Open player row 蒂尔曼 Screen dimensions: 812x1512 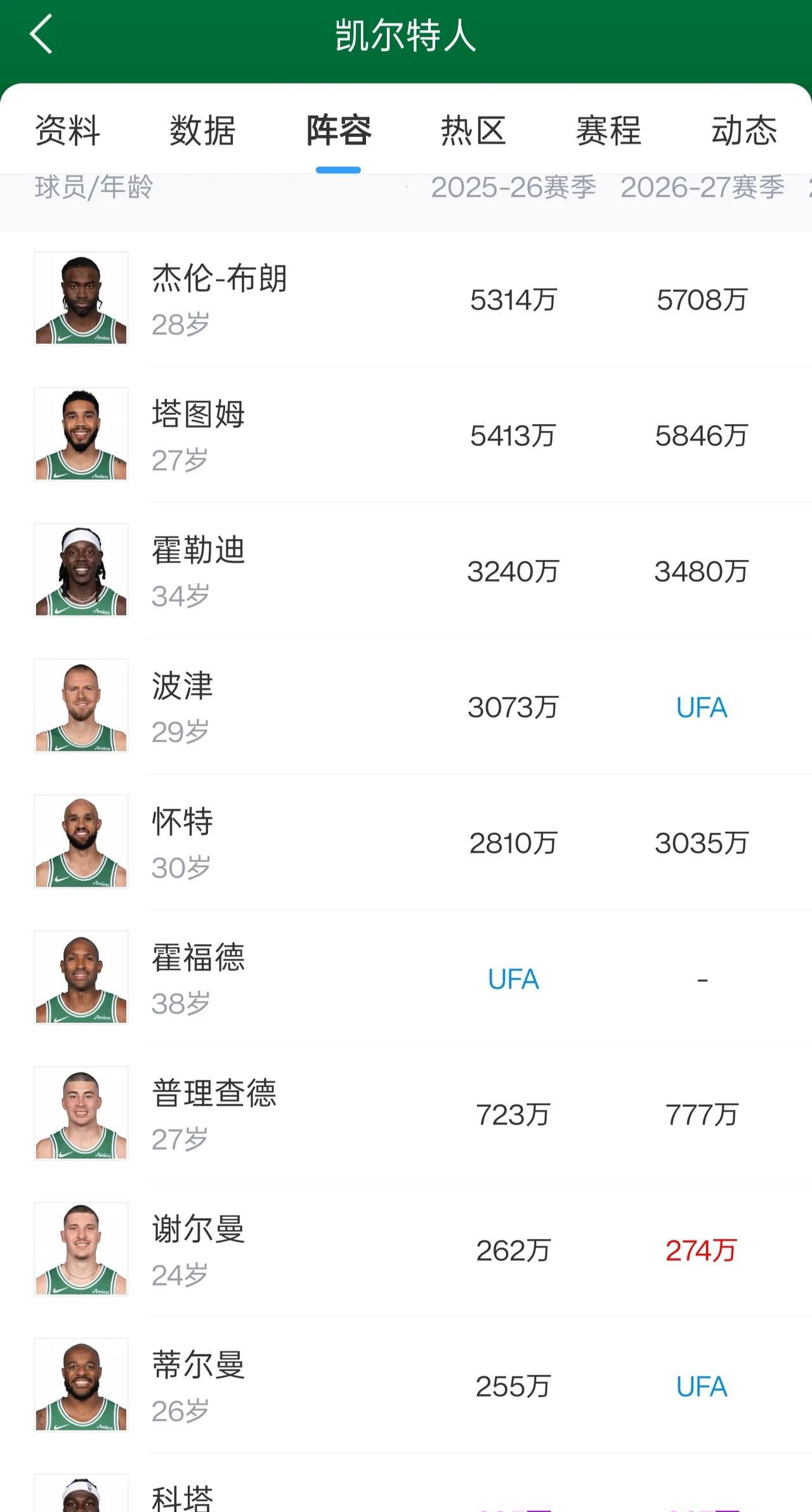point(406,1385)
